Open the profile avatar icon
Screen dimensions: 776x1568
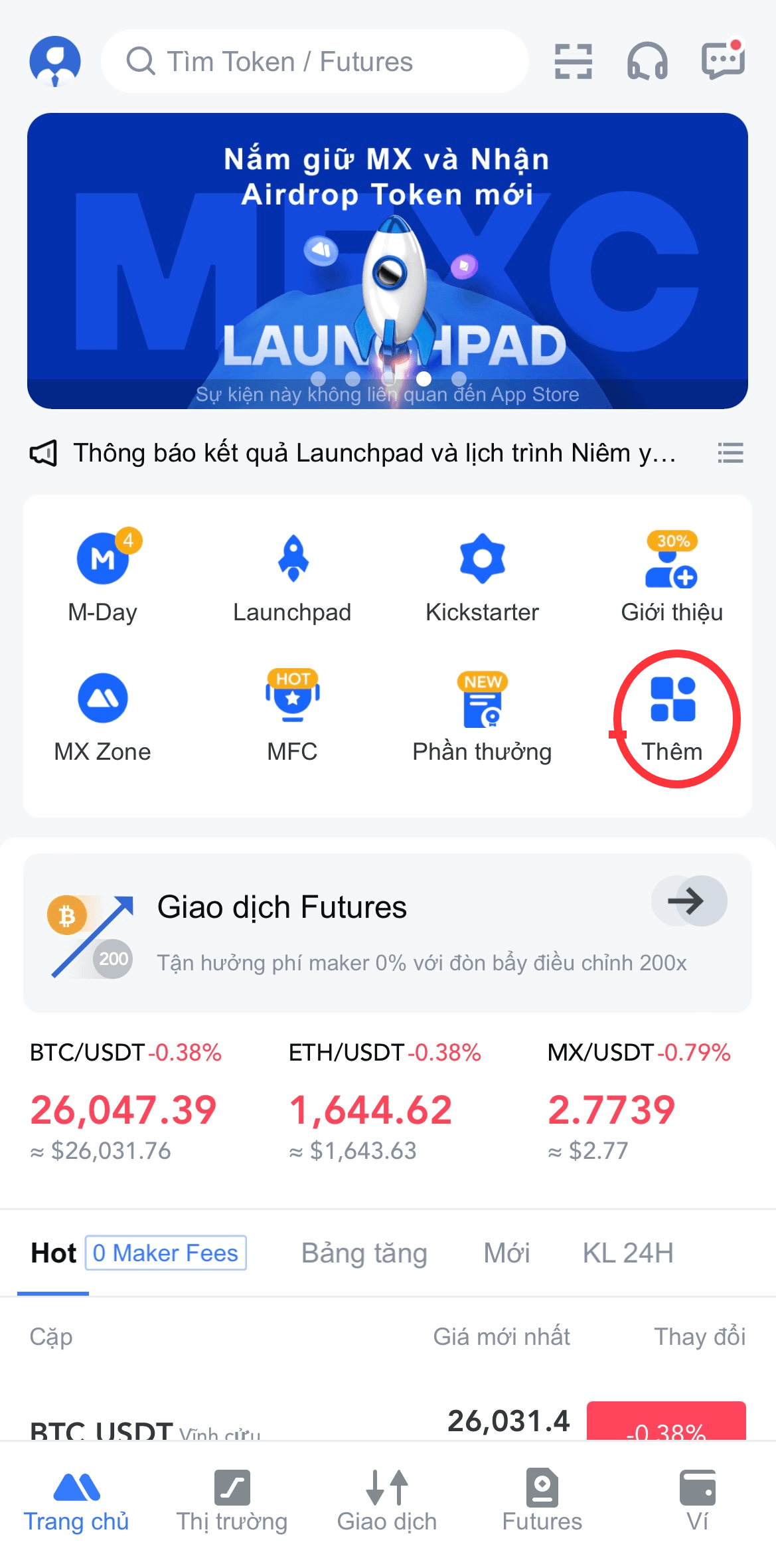[55, 61]
